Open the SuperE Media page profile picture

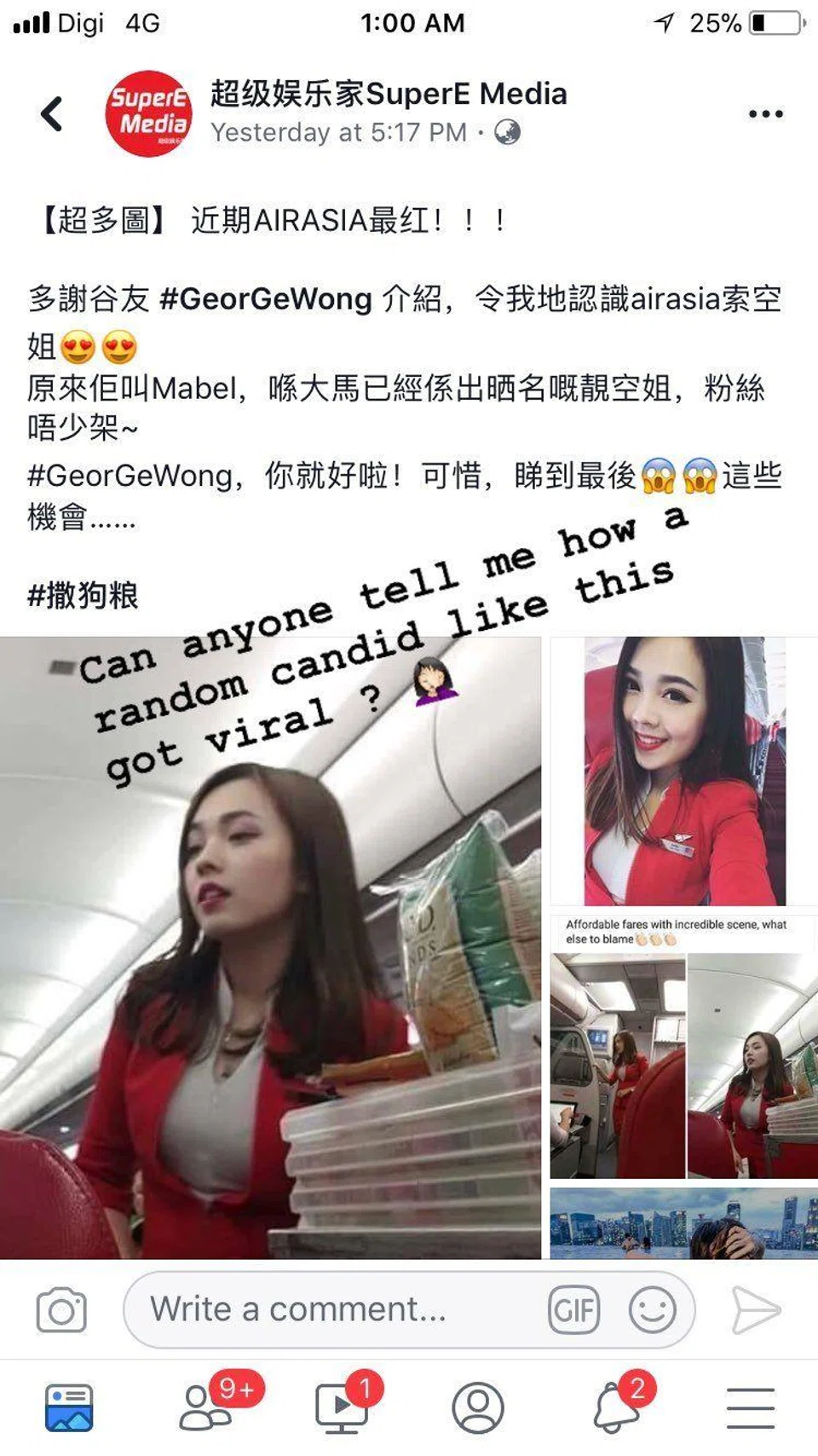tap(148, 113)
